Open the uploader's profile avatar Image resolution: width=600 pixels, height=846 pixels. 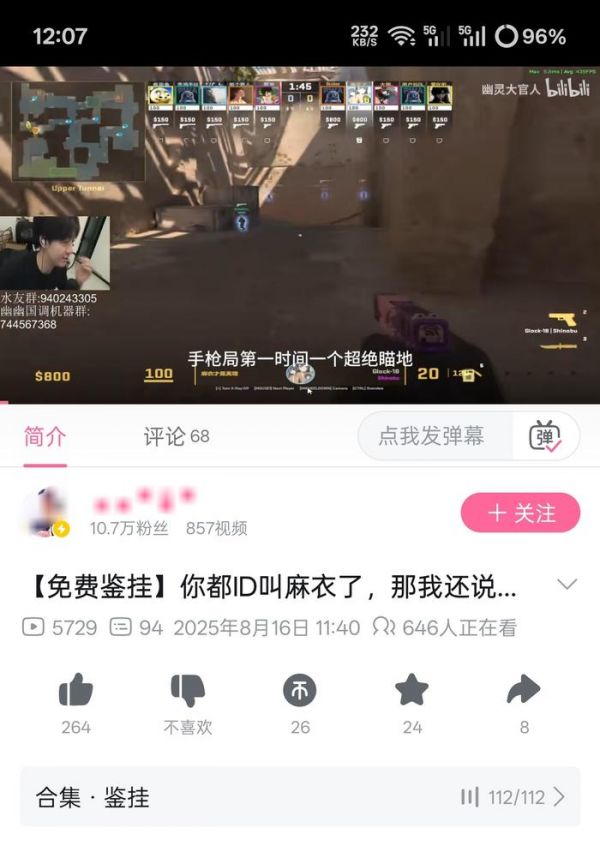coord(46,513)
